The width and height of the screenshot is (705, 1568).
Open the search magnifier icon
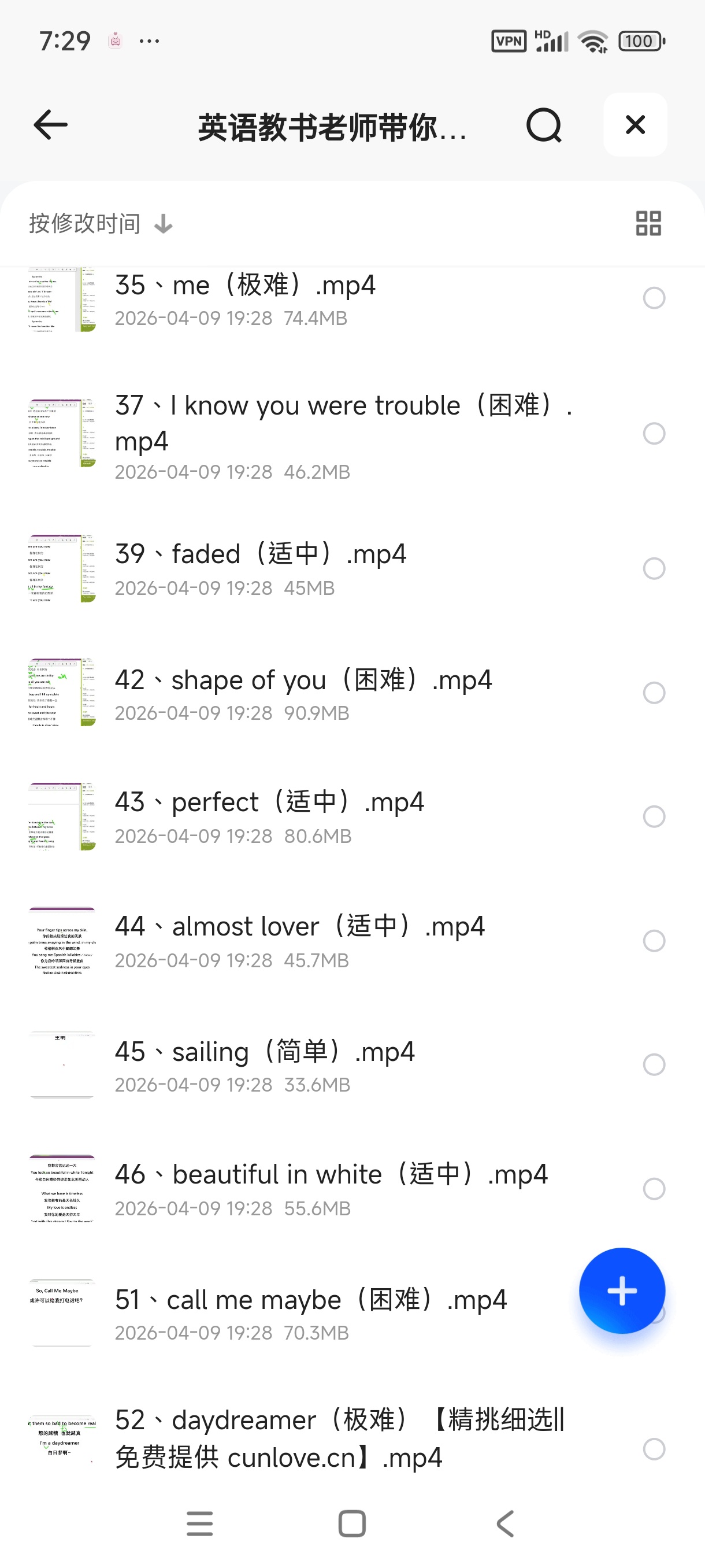pos(544,125)
